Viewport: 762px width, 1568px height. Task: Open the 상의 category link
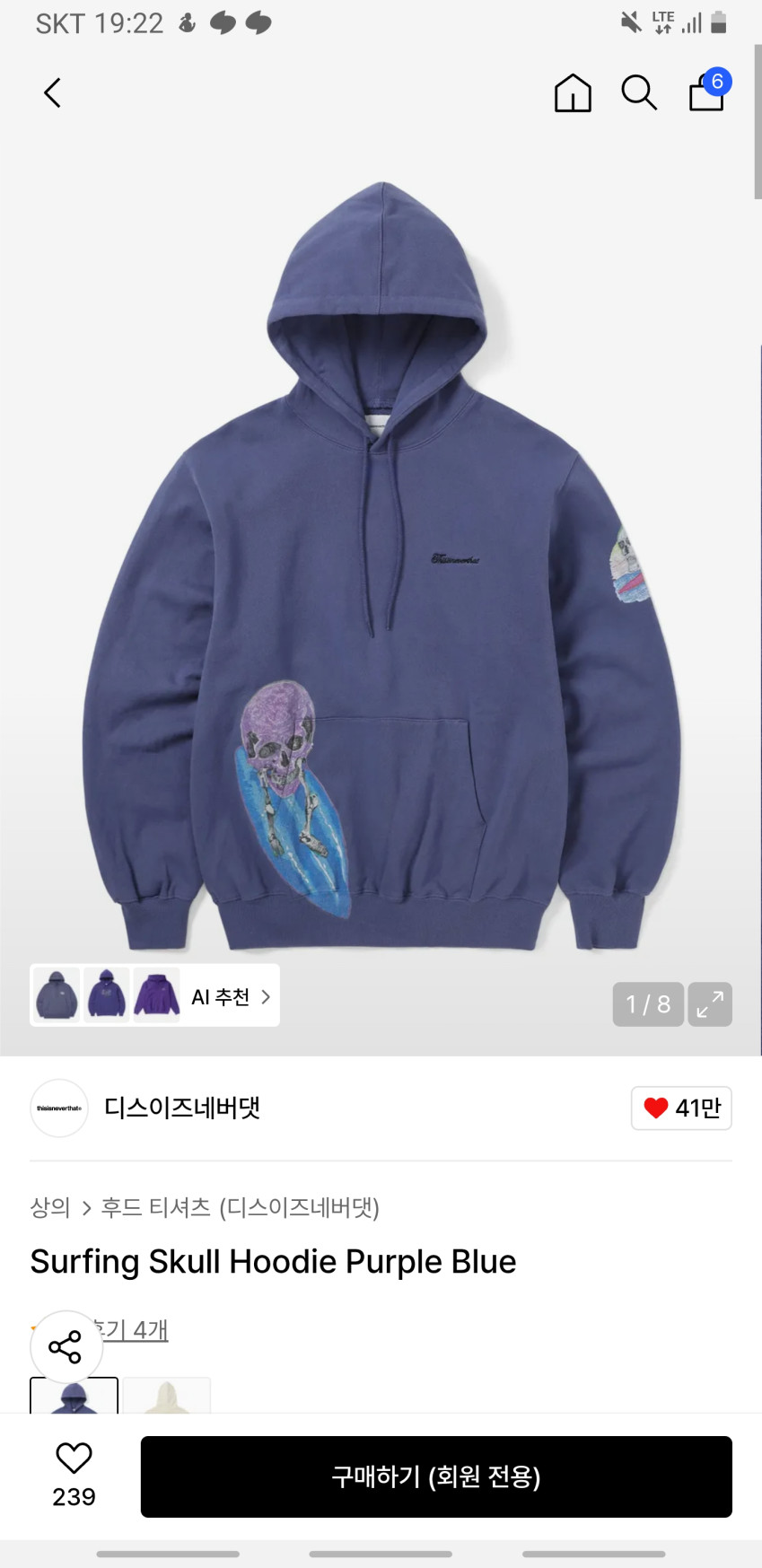[50, 1207]
